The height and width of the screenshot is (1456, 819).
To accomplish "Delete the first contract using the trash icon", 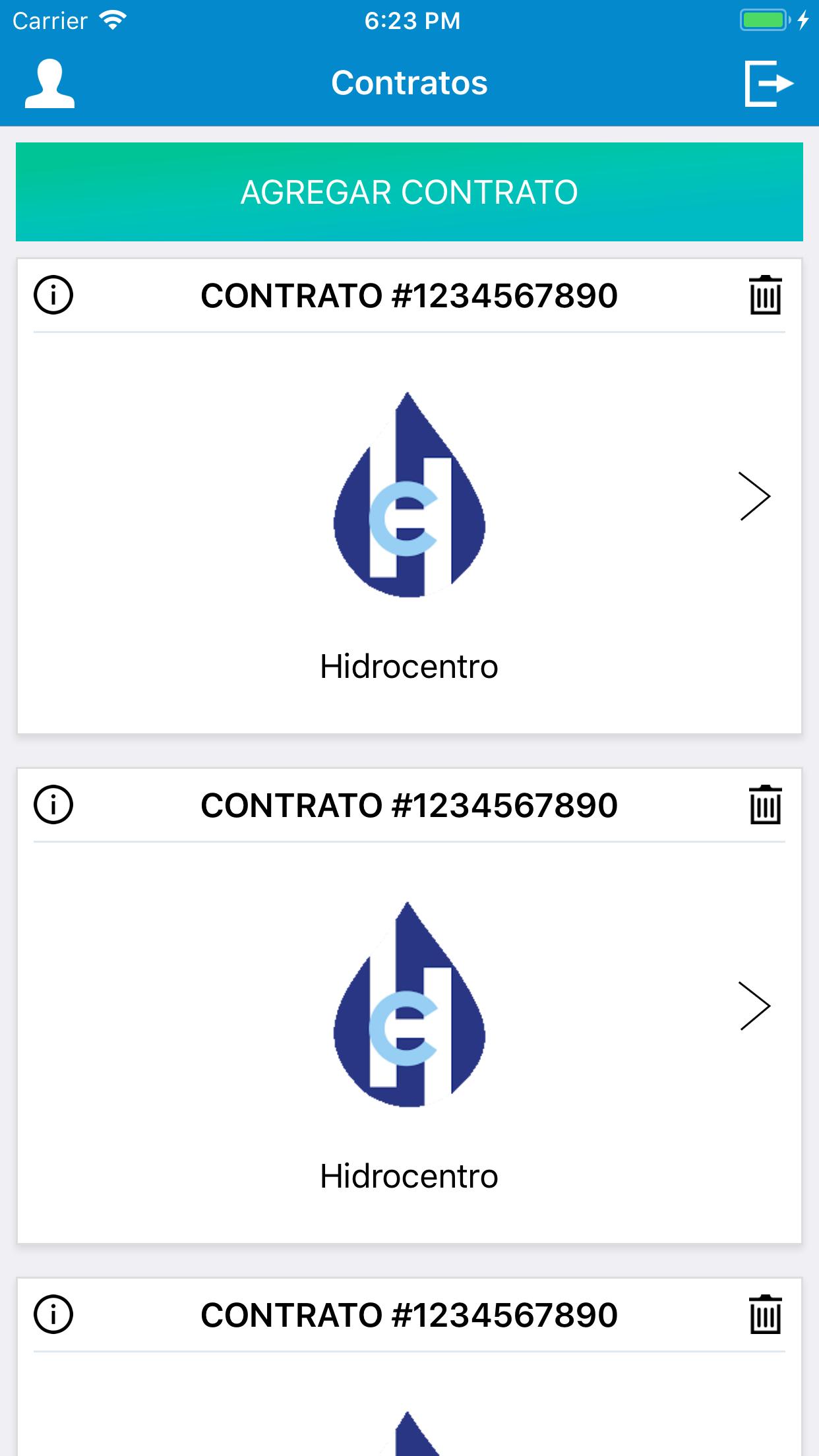I will click(765, 296).
